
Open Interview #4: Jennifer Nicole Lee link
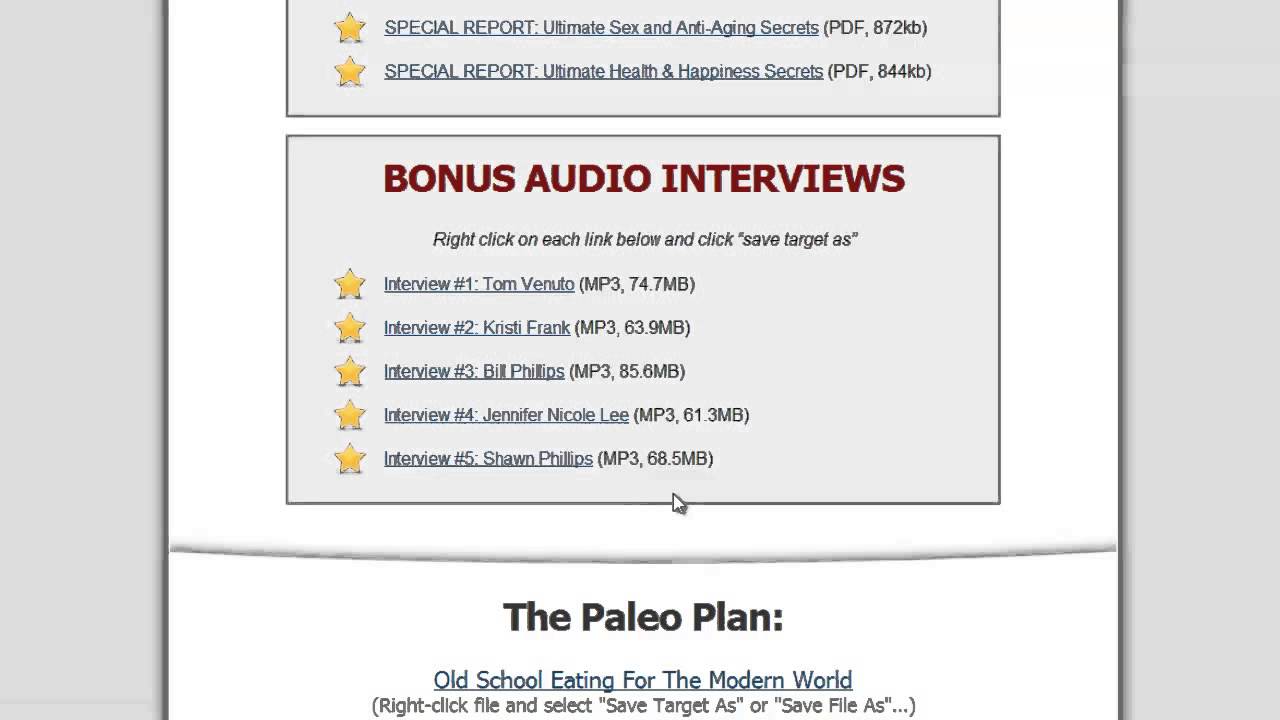point(506,415)
